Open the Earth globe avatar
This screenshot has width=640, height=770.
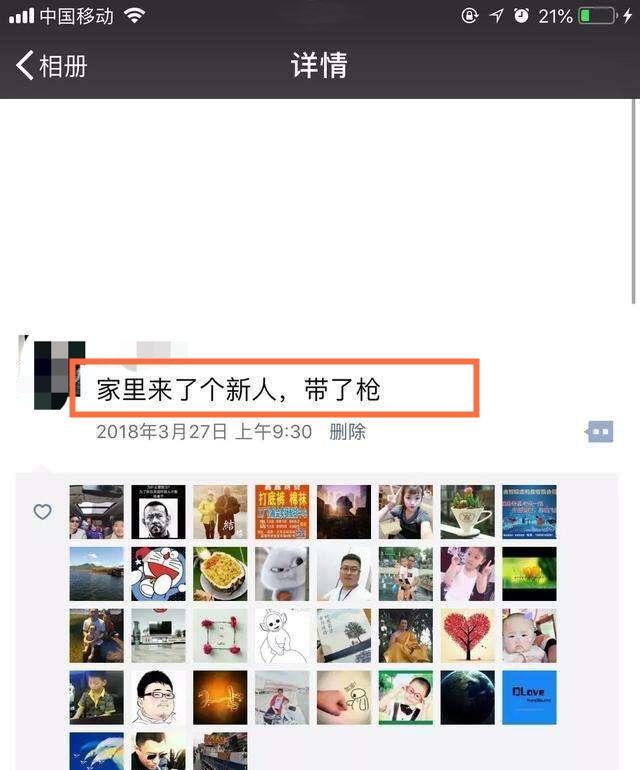coord(467,698)
